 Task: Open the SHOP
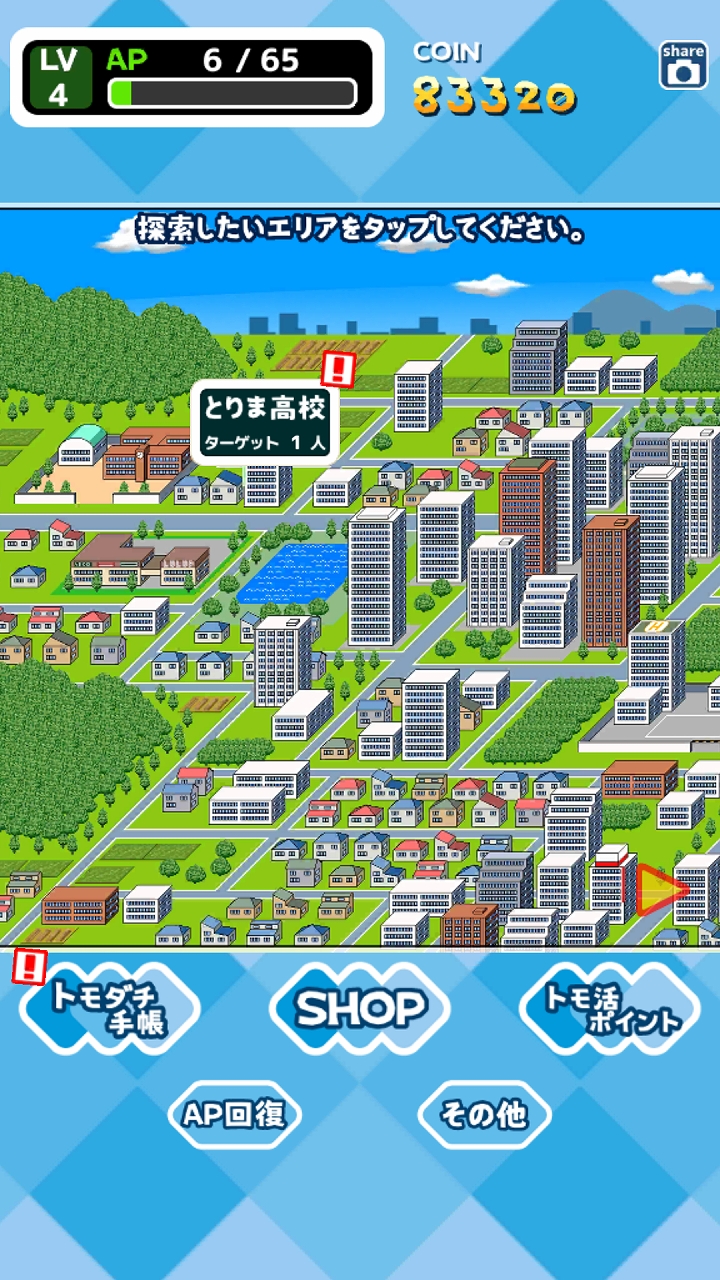(x=360, y=1008)
